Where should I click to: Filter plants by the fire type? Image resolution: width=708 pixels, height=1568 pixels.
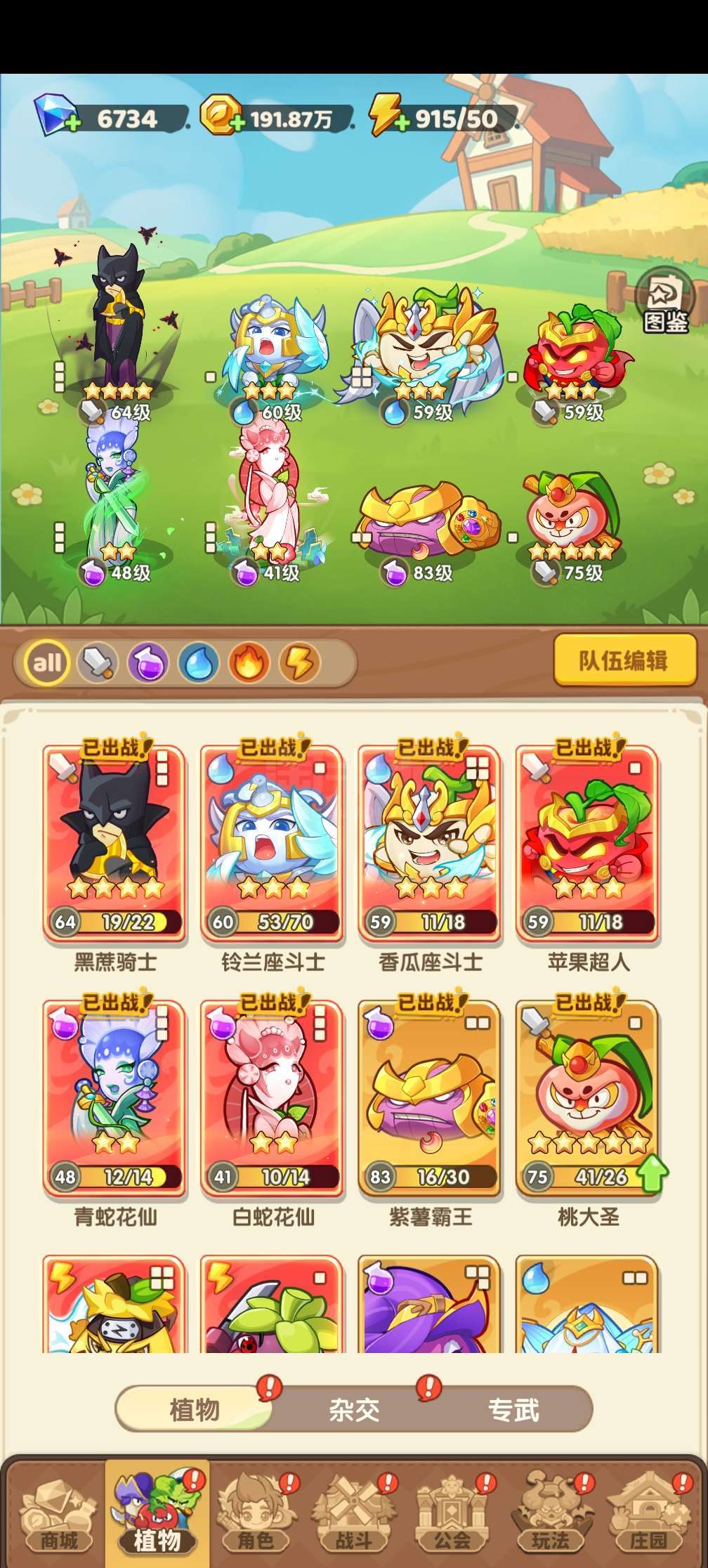click(249, 662)
